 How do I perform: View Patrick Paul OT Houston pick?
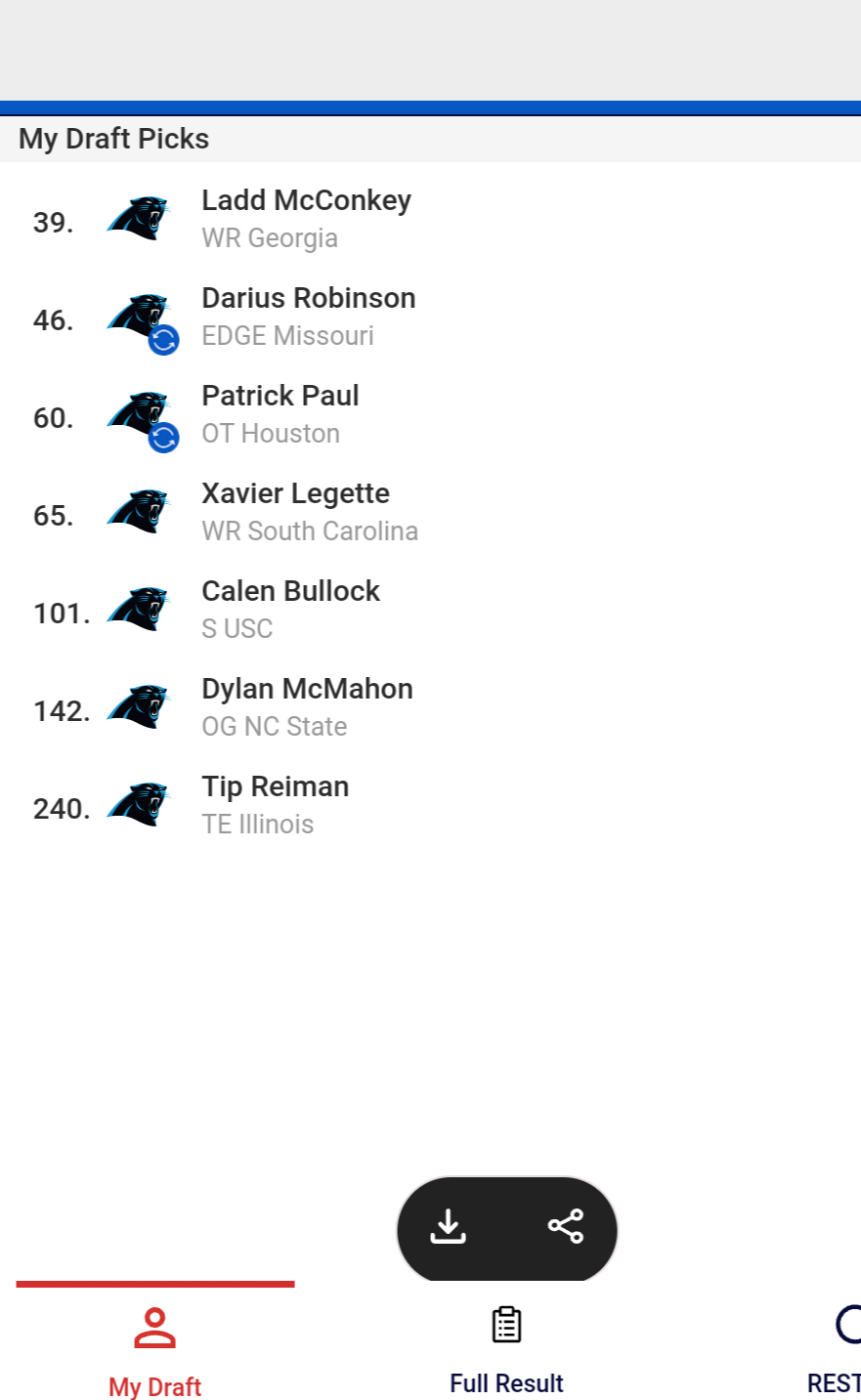pyautogui.click(x=430, y=416)
